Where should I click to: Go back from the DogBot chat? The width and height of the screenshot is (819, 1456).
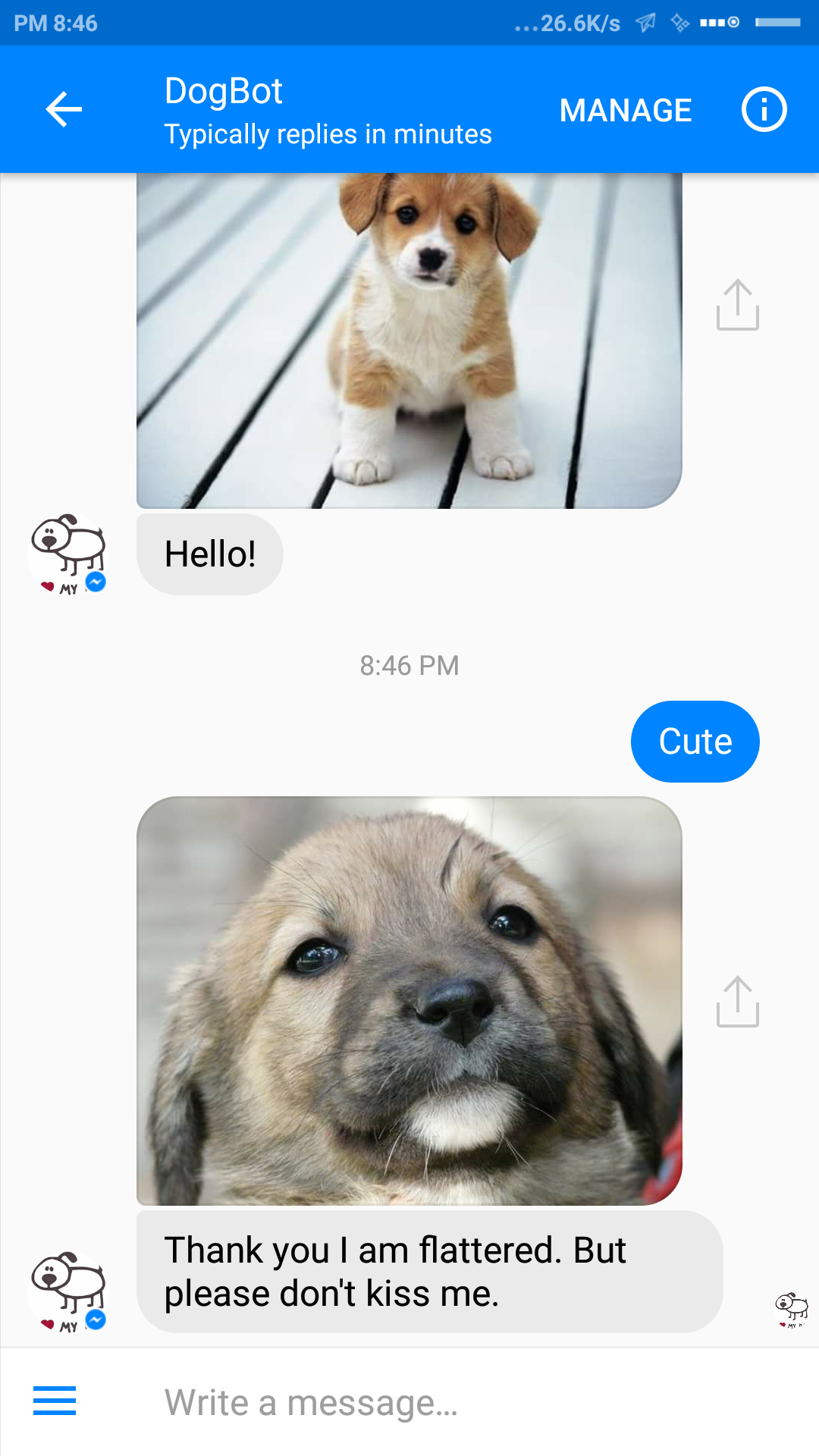point(64,110)
